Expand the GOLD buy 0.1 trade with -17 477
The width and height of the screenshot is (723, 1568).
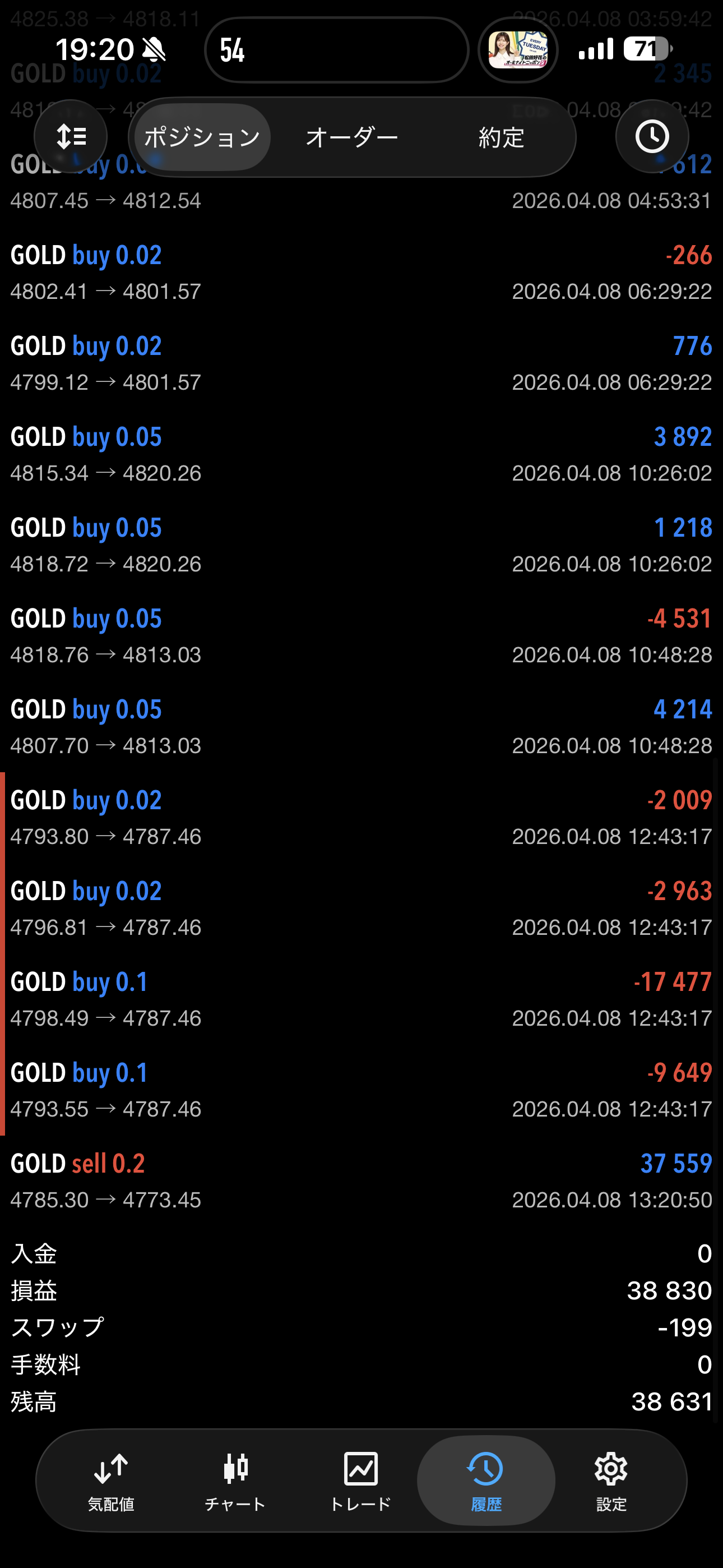coord(361,999)
